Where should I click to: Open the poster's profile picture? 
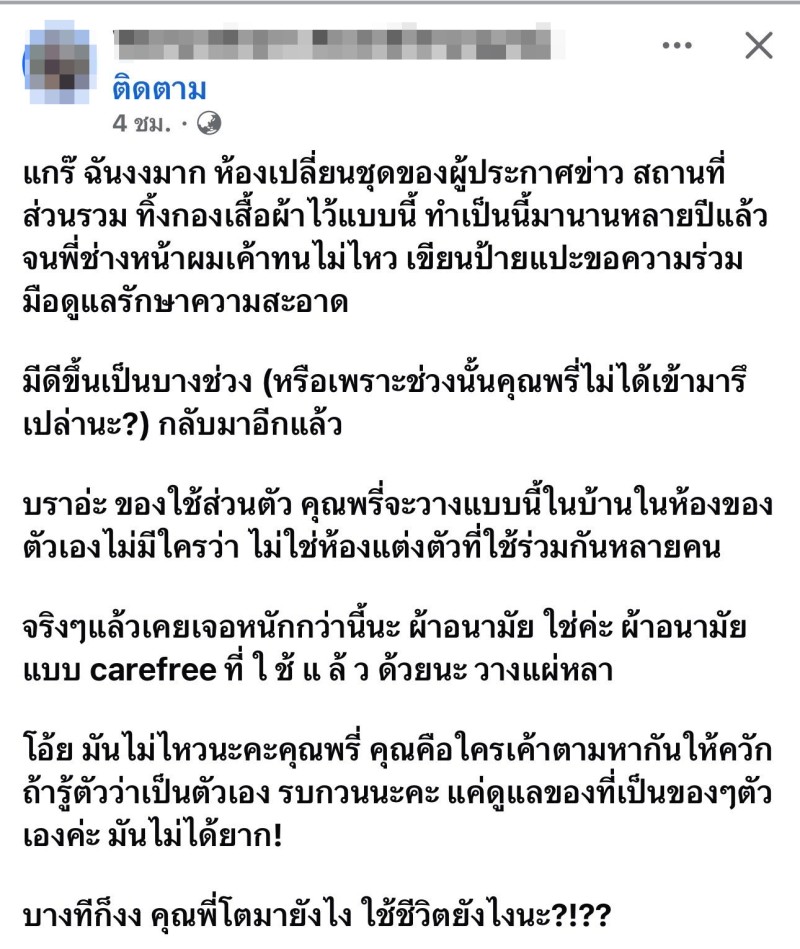pos(59,62)
